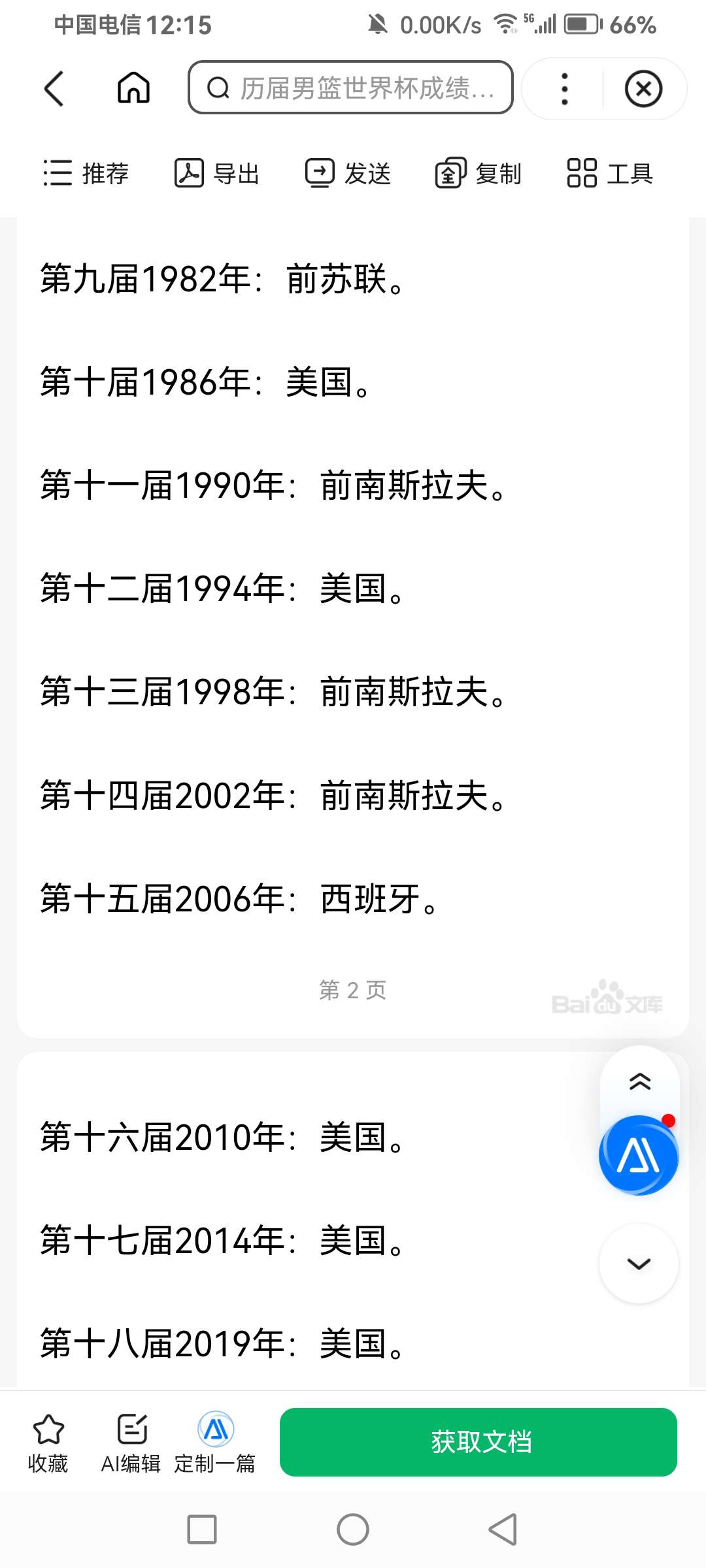Open the three-dot overflow menu
The height and width of the screenshot is (1568, 706).
(x=565, y=89)
